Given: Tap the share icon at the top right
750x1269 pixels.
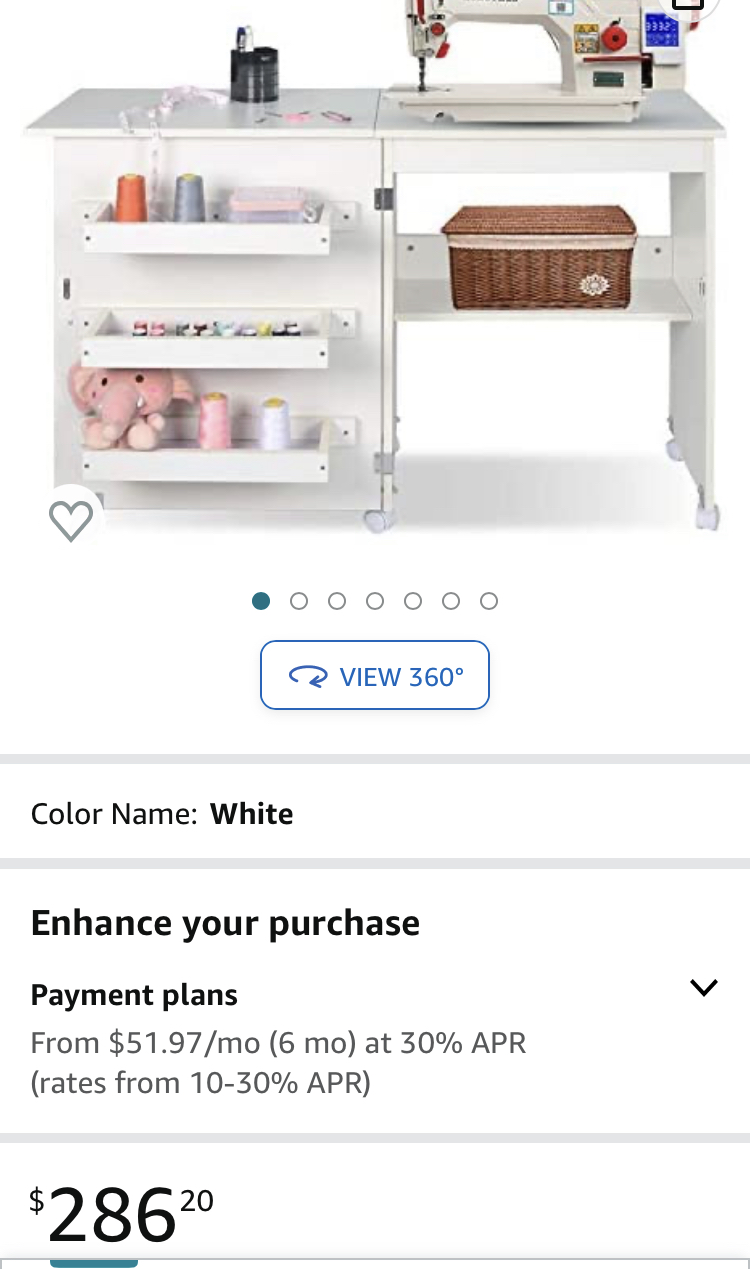Looking at the screenshot, I should pos(688,5).
